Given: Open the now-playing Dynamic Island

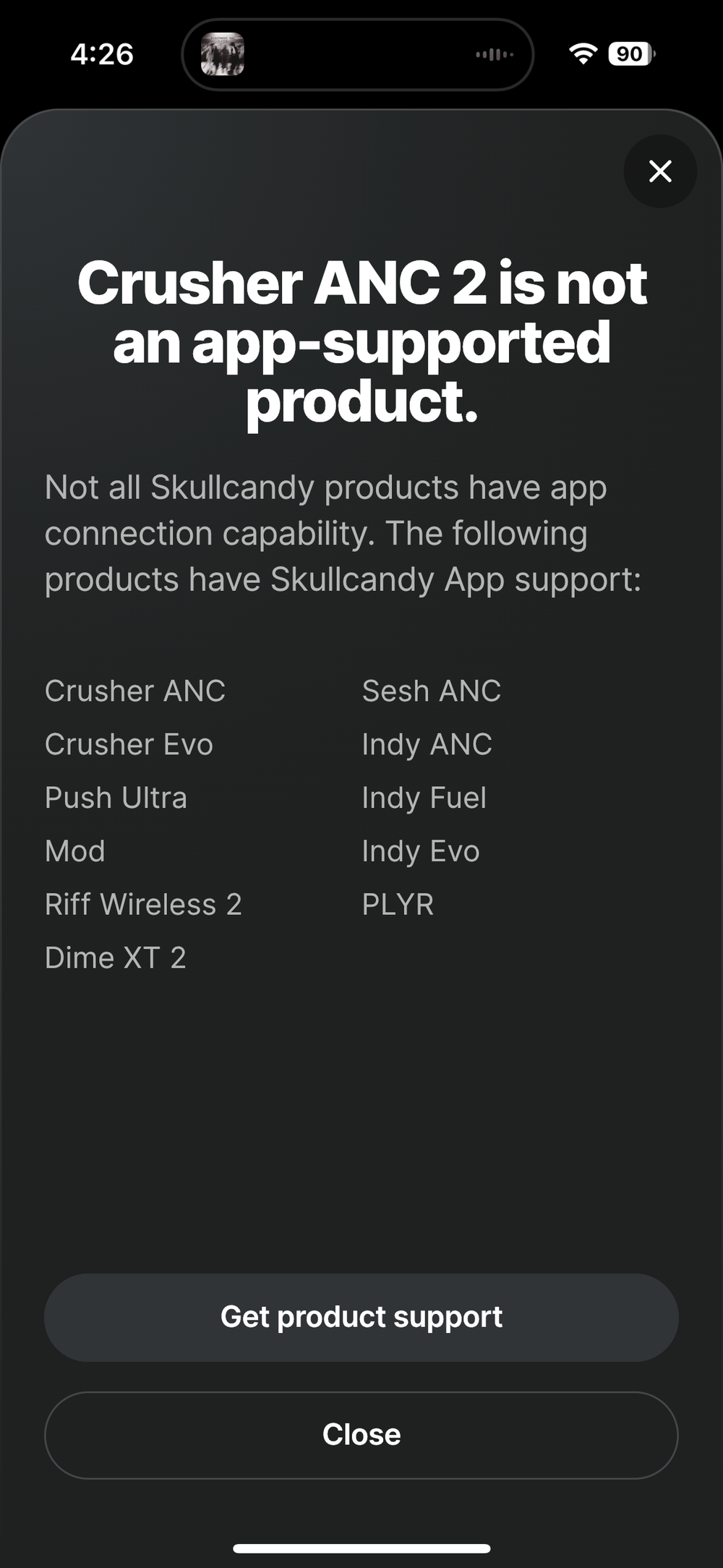Looking at the screenshot, I should point(358,54).
